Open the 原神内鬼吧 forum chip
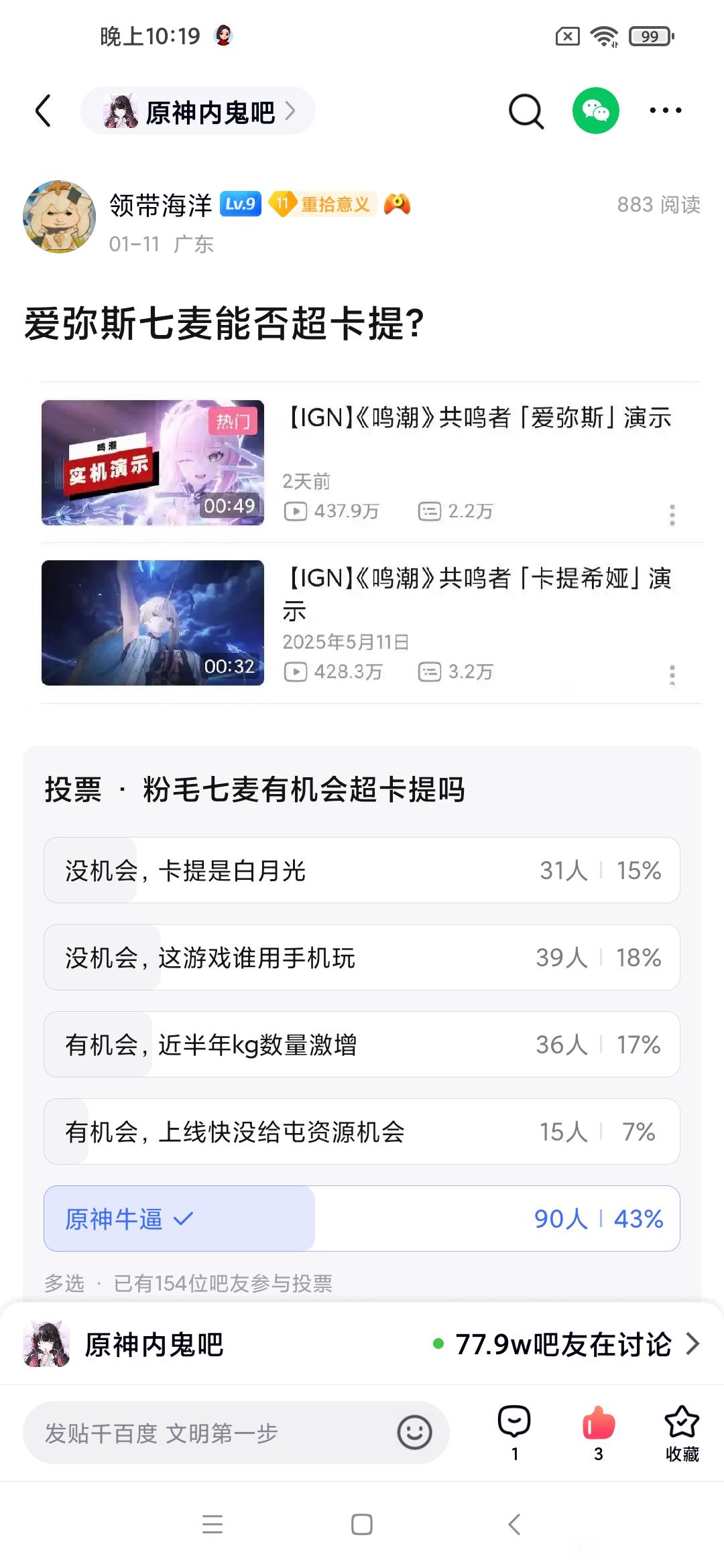 (198, 111)
